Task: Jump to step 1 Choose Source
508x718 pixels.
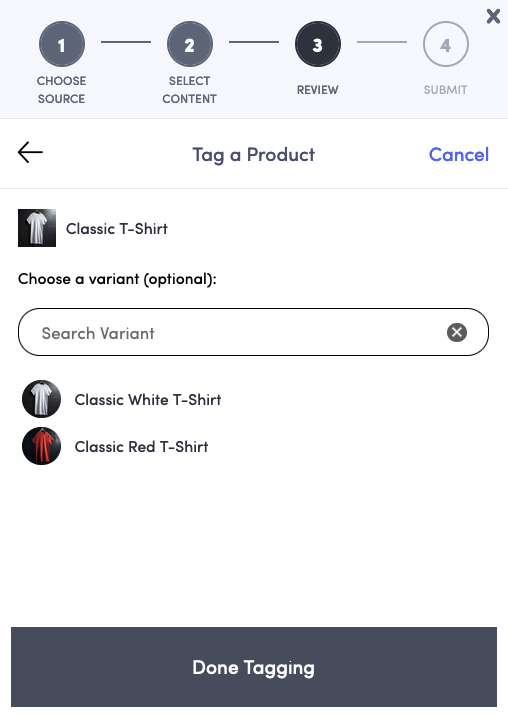Action: tap(62, 44)
